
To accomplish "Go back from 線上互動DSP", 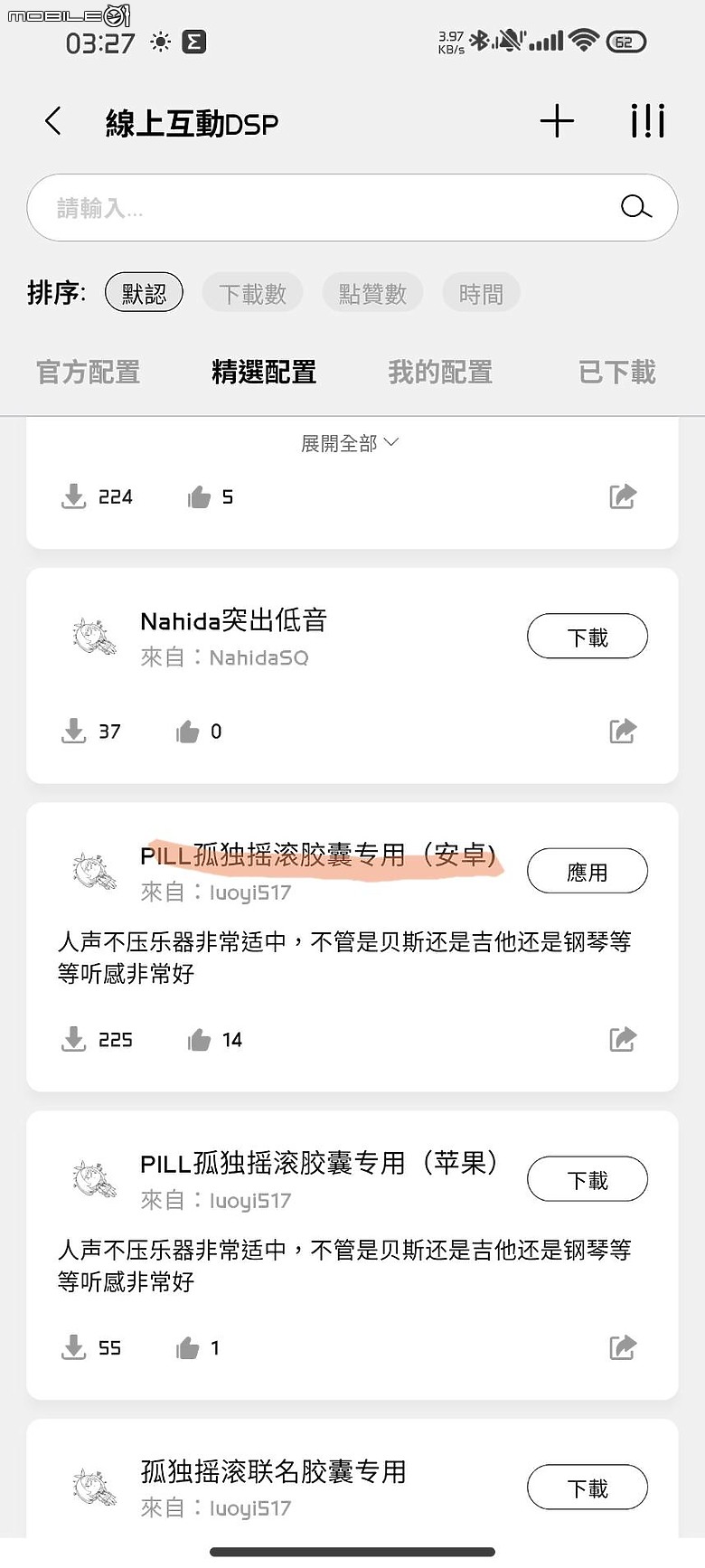I will tap(53, 121).
